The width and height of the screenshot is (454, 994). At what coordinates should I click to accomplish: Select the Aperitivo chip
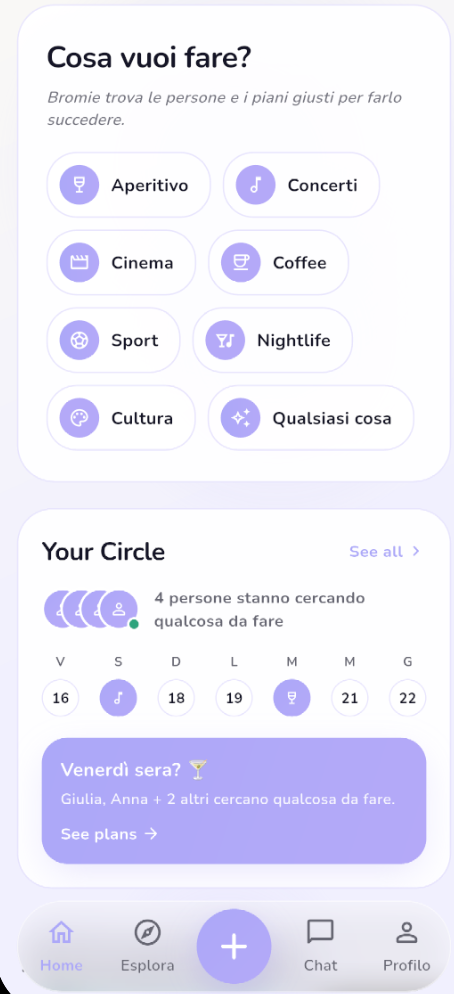click(x=128, y=185)
